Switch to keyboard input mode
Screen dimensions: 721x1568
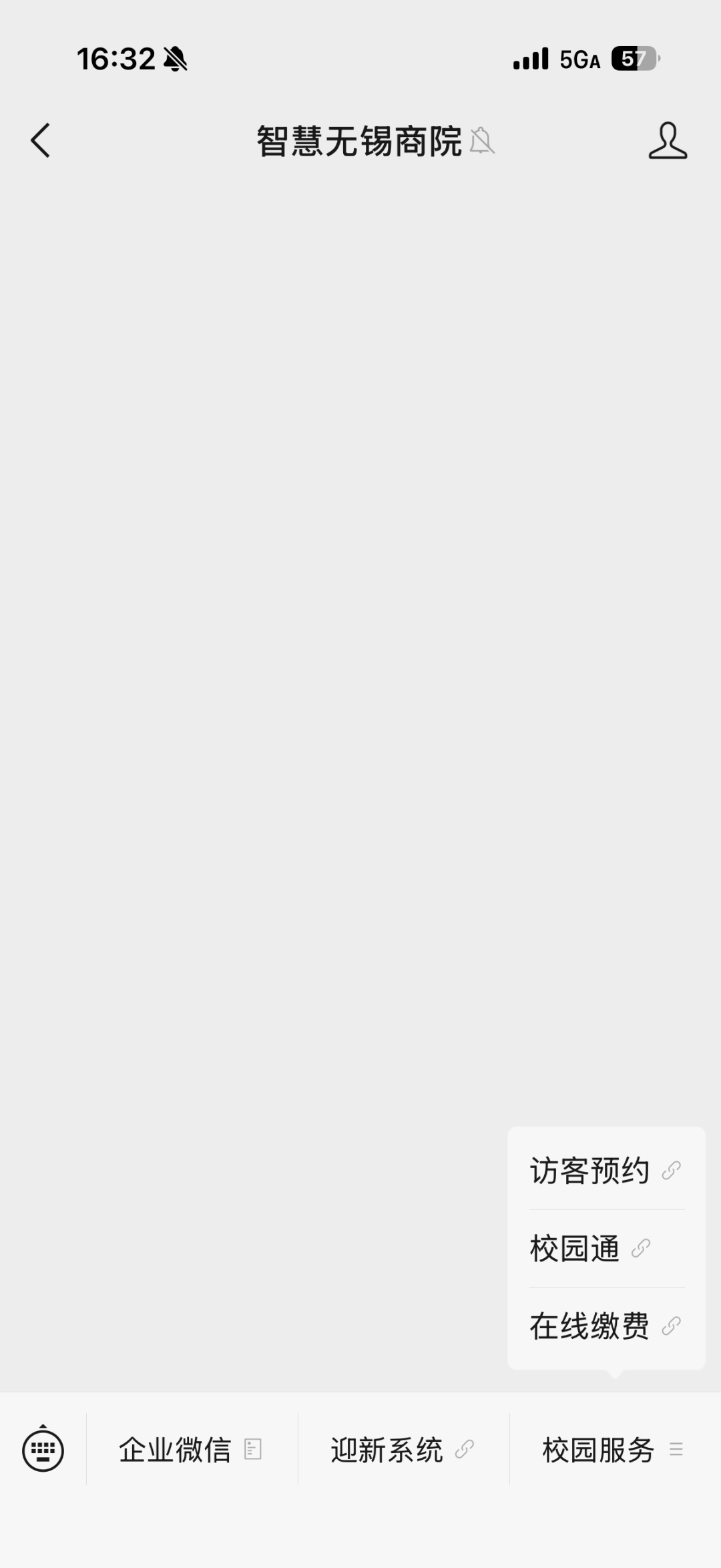coord(43,1449)
